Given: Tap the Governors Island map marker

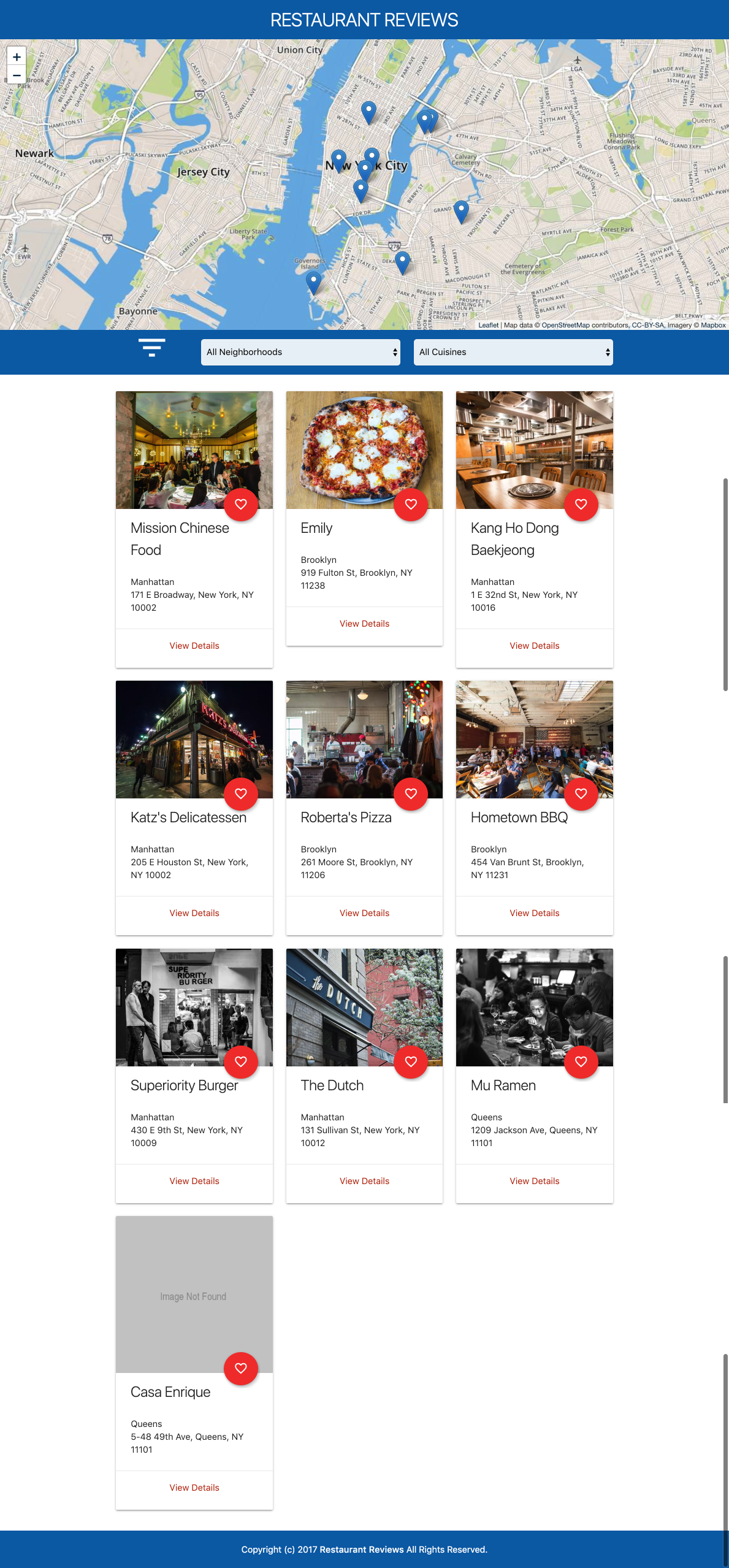Looking at the screenshot, I should click(x=313, y=282).
